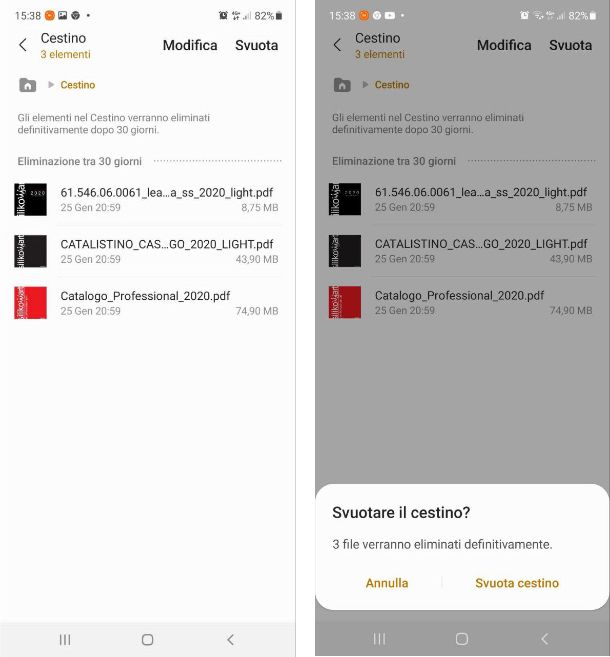Confirm with Svuota cestino
The width and height of the screenshot is (610, 657).
click(517, 583)
